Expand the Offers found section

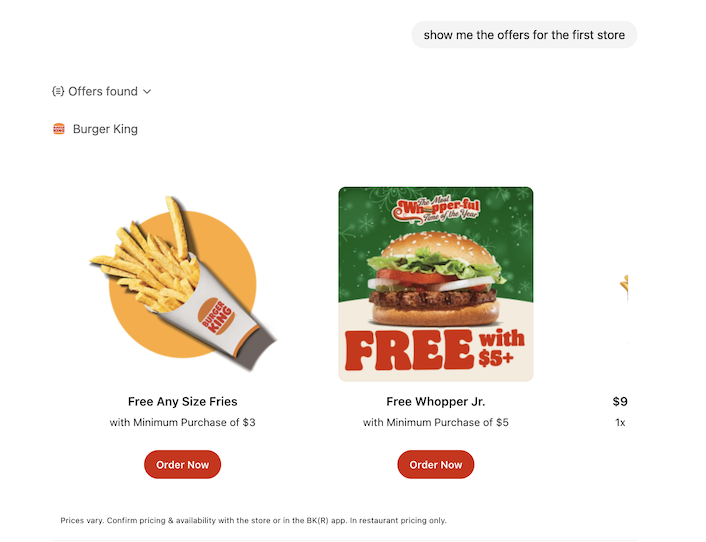click(102, 91)
